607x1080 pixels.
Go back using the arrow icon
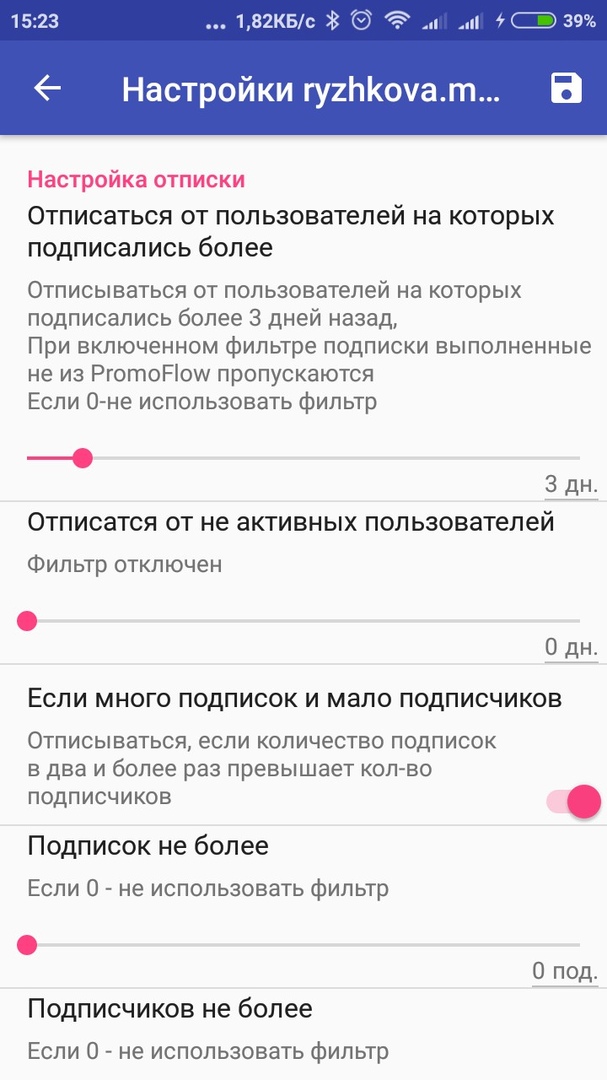pyautogui.click(x=47, y=88)
